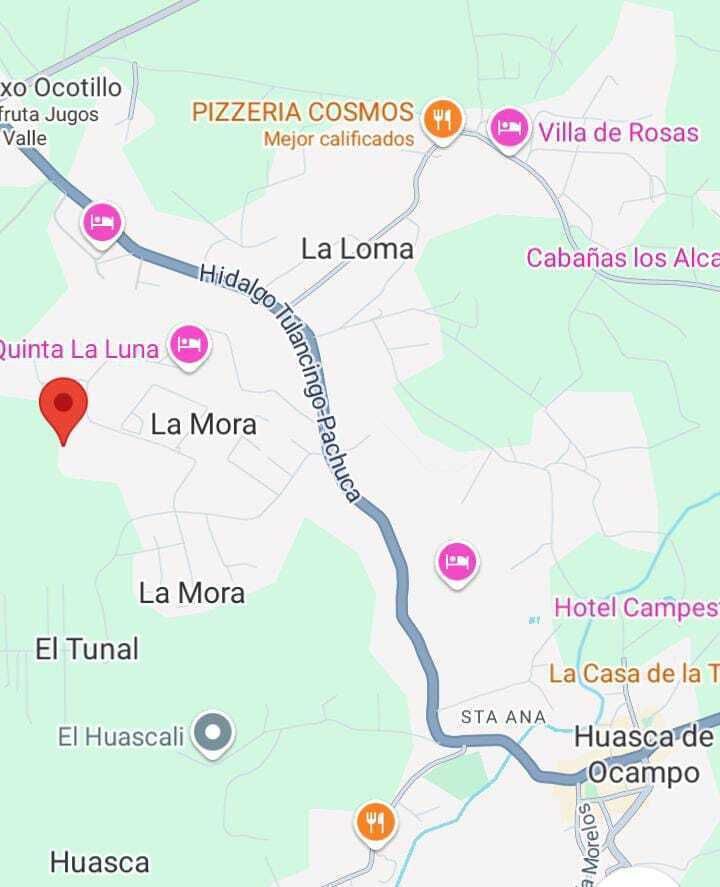
Task: Open the La Casa de la T label
Action: click(x=634, y=674)
